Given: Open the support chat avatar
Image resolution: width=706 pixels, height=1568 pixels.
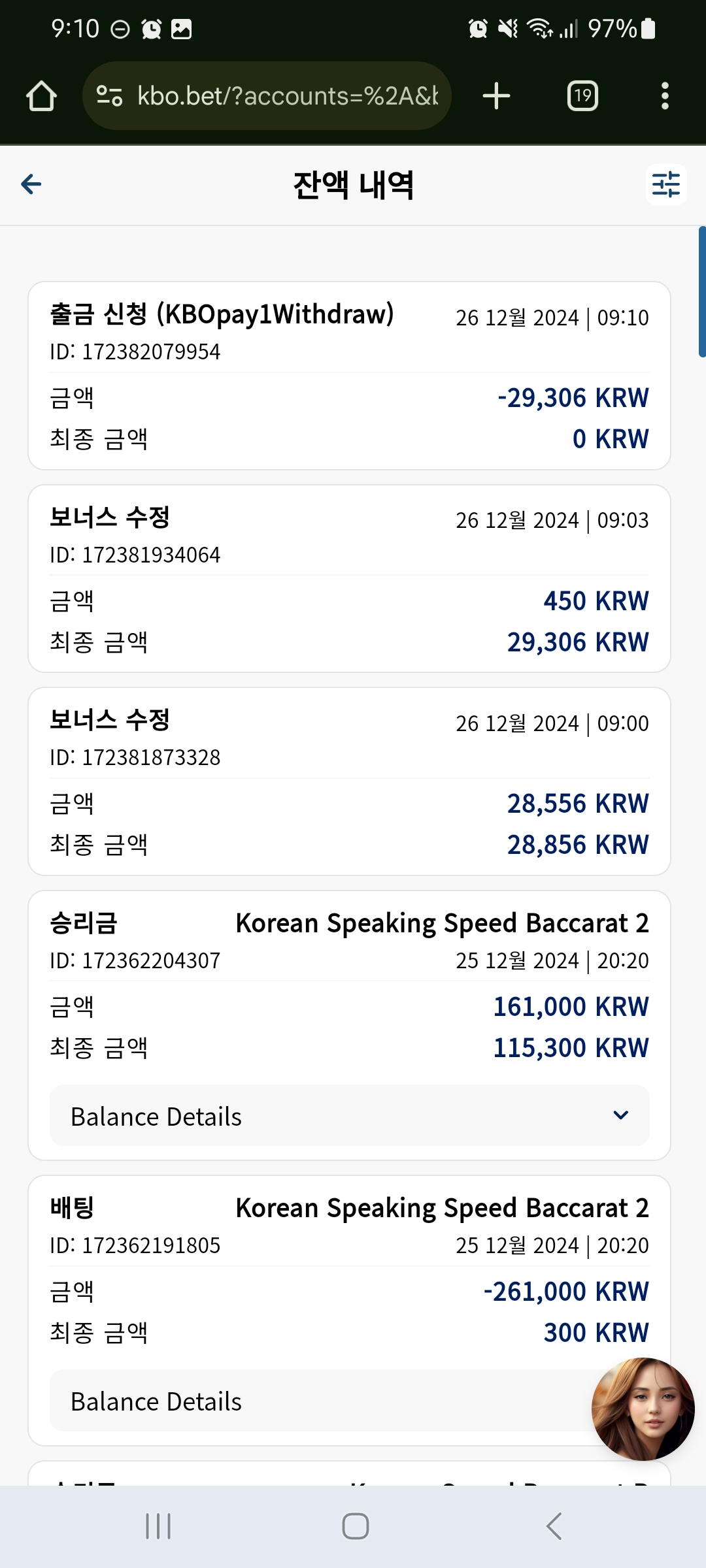Looking at the screenshot, I should point(643,1409).
